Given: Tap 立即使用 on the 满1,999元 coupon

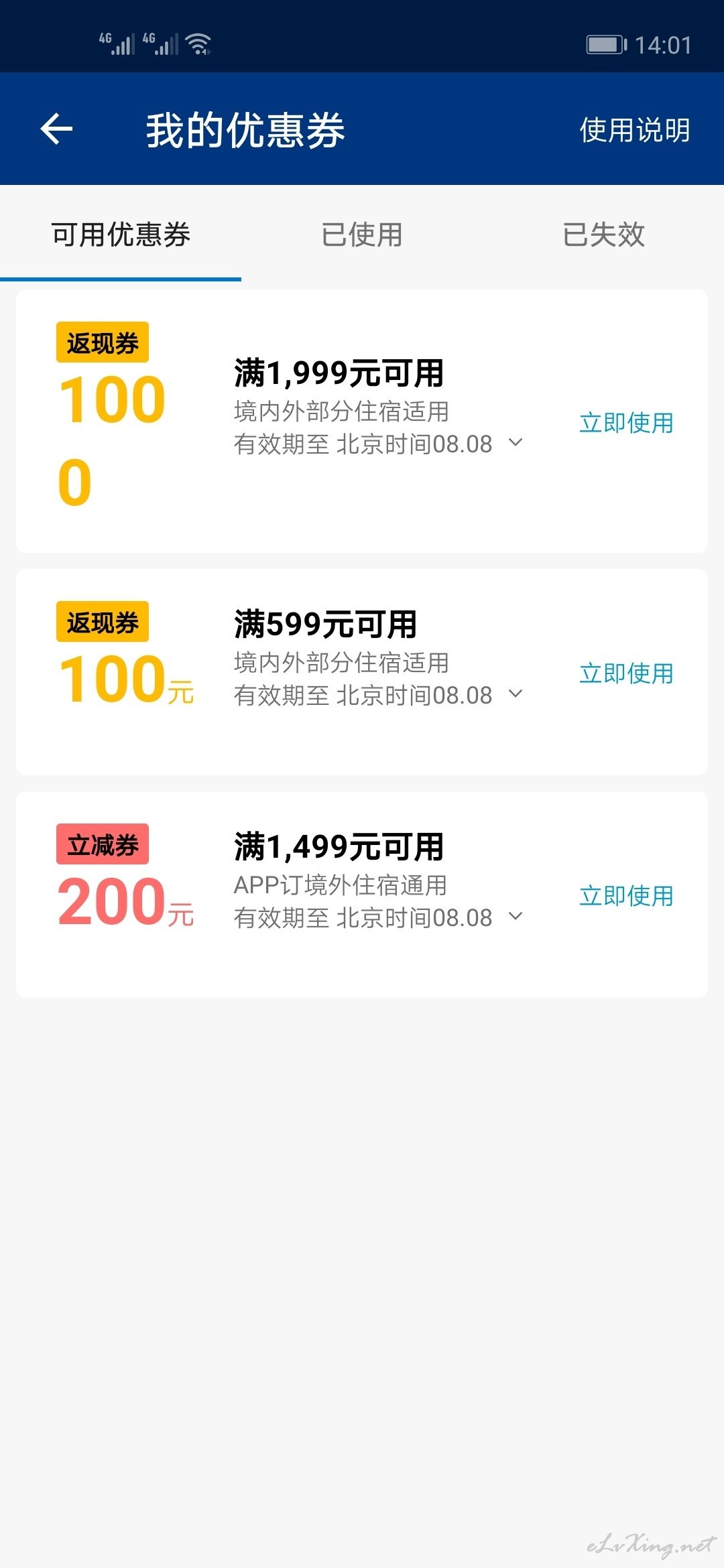Looking at the screenshot, I should coord(626,423).
